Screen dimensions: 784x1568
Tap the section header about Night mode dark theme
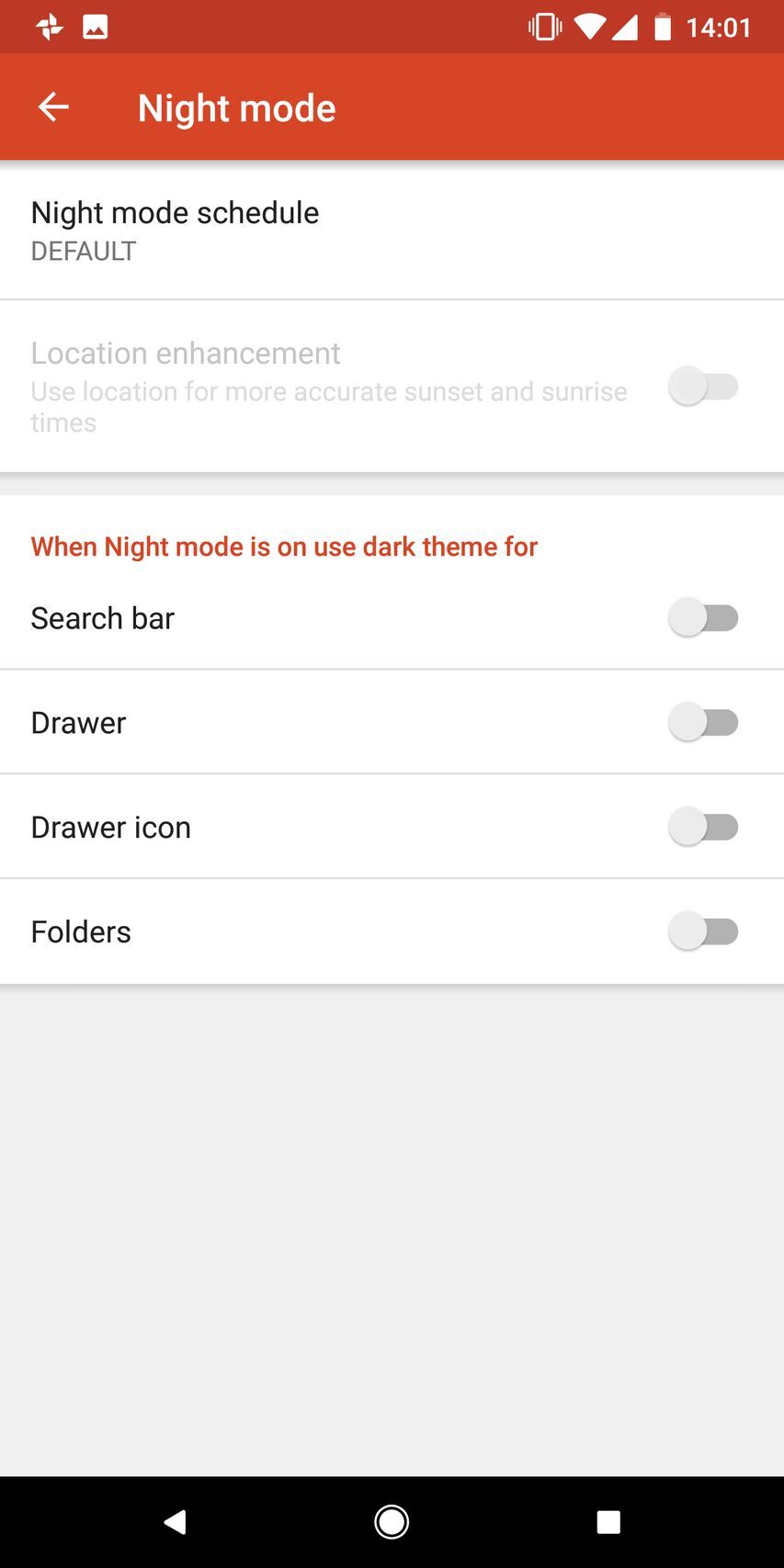(x=284, y=546)
